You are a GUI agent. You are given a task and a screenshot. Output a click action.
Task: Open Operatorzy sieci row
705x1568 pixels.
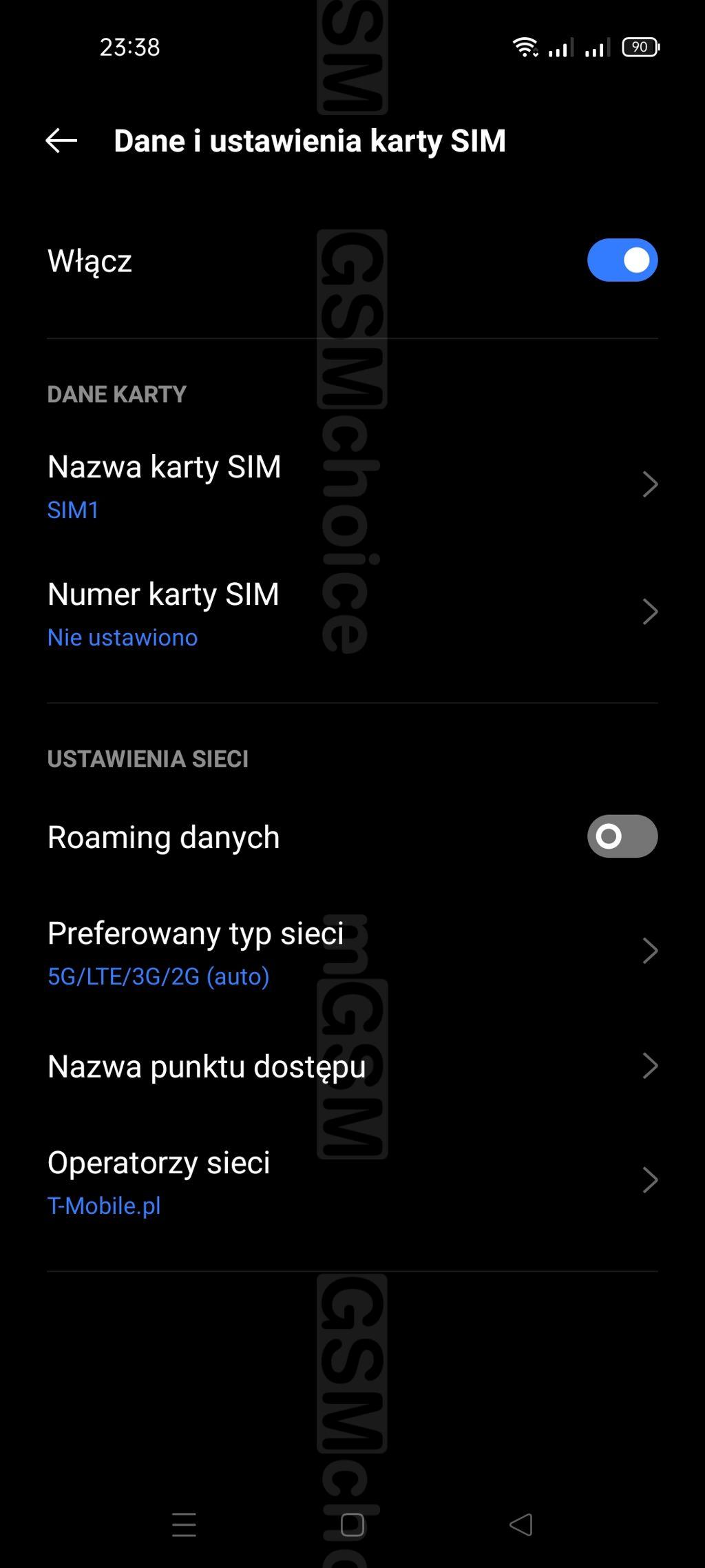pos(352,1182)
